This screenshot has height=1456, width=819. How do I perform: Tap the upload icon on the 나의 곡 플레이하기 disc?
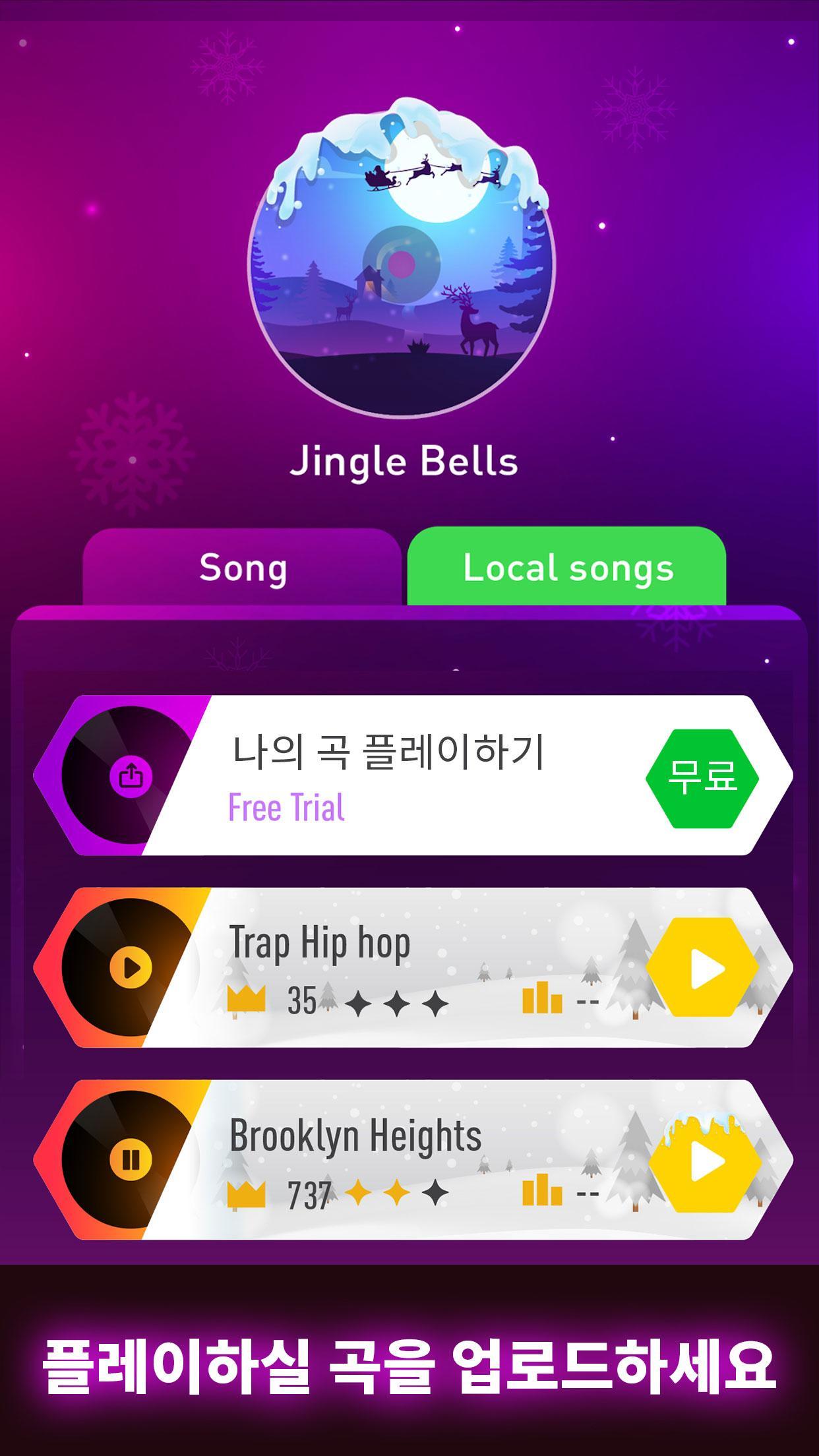(131, 776)
